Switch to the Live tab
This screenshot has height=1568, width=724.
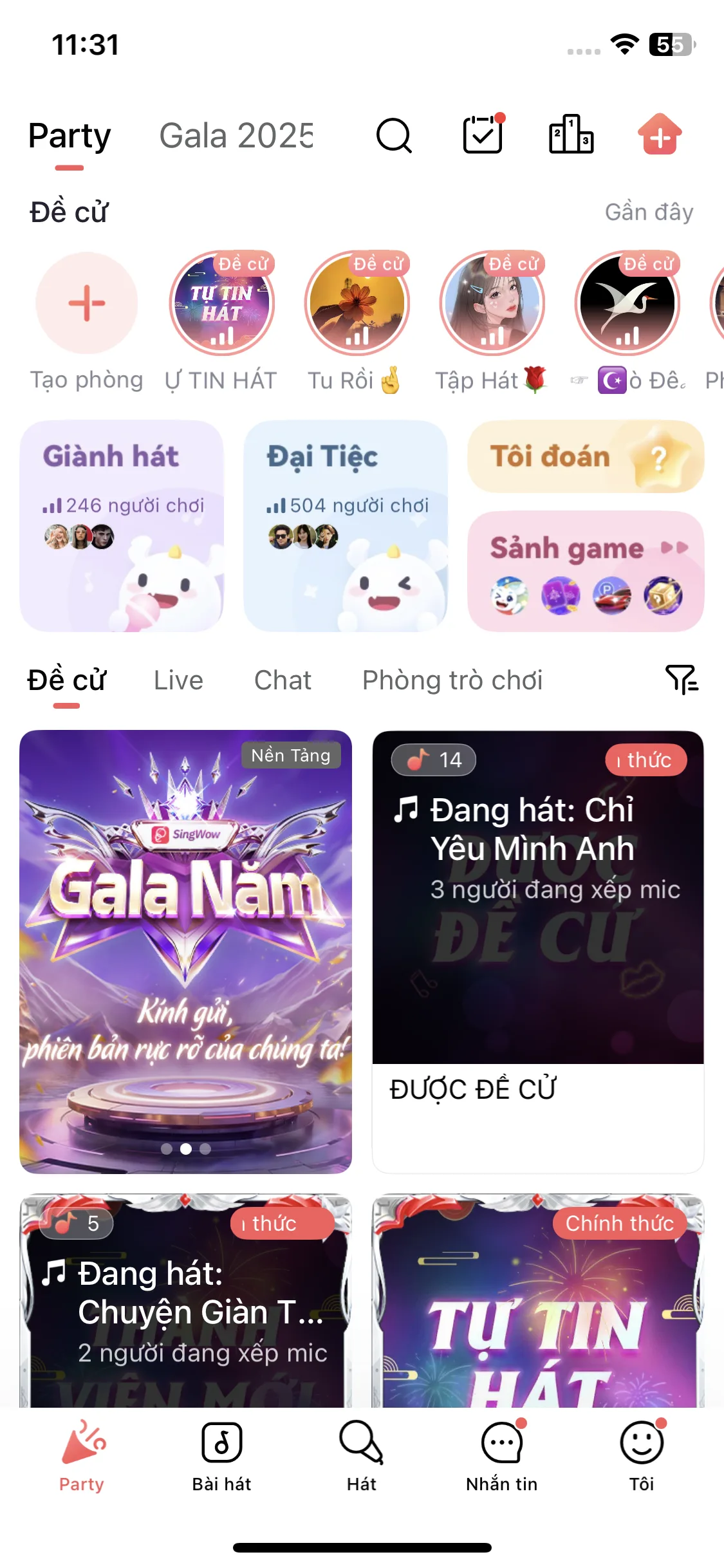point(178,680)
